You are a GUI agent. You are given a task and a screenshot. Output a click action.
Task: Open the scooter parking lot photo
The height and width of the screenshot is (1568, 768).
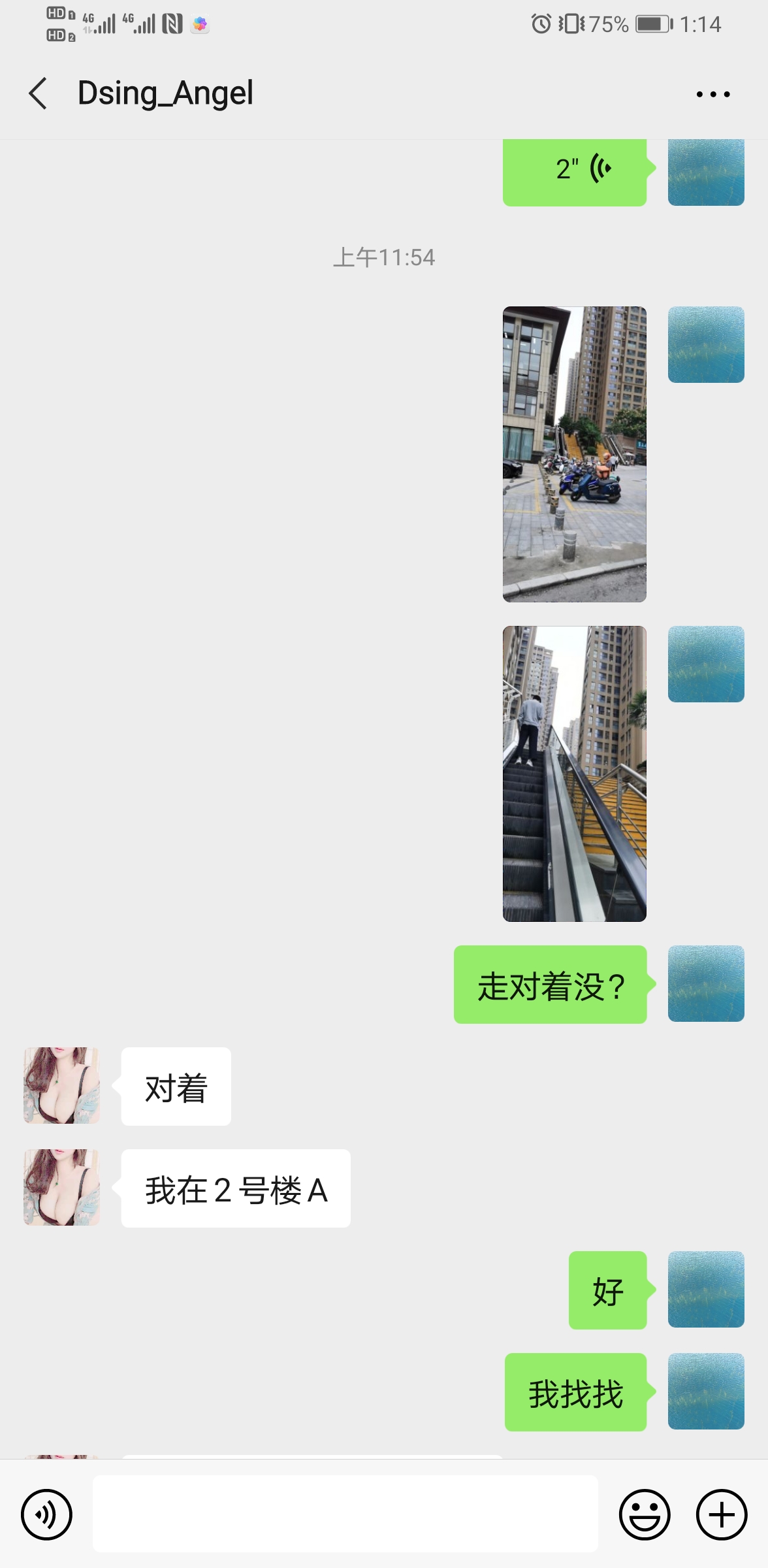click(574, 454)
